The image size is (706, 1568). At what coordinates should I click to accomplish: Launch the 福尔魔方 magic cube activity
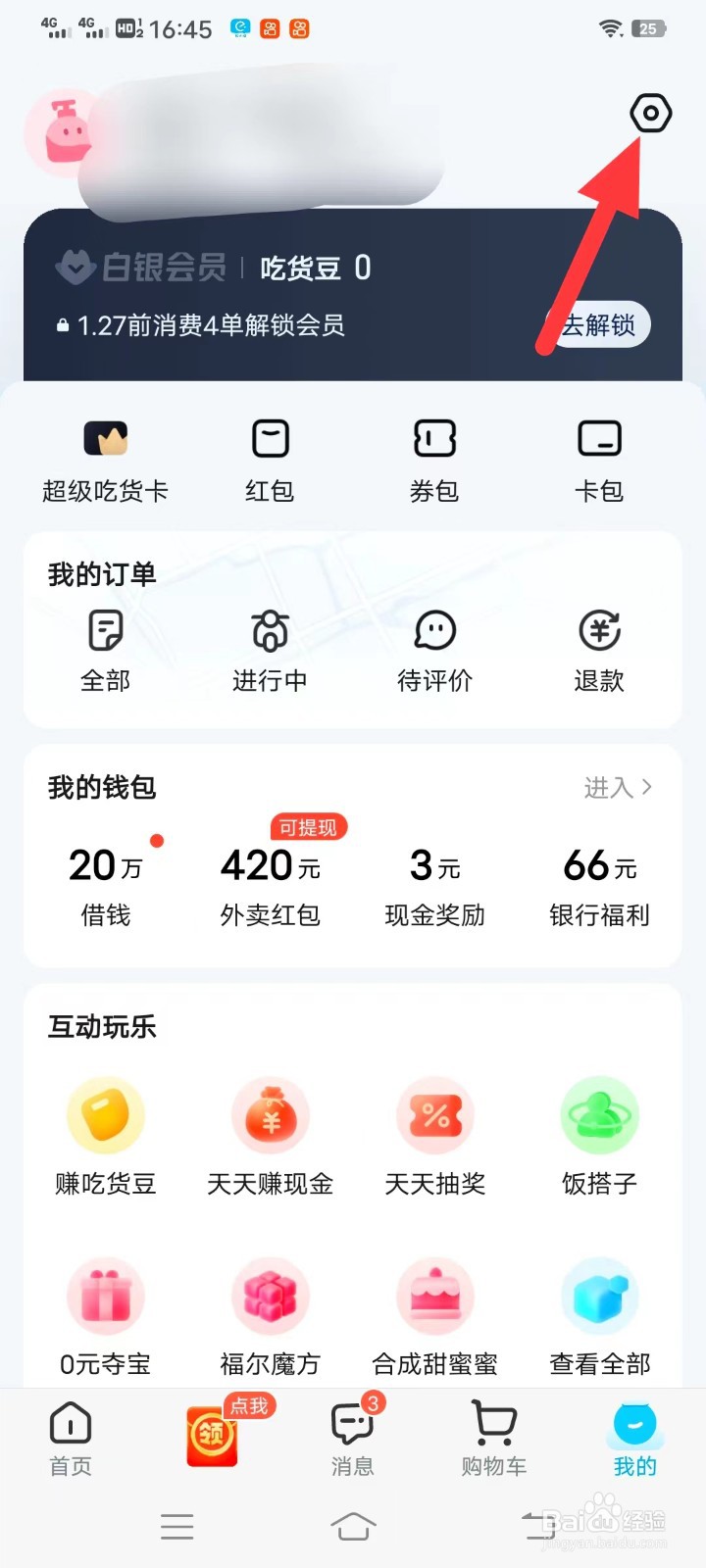[270, 1313]
